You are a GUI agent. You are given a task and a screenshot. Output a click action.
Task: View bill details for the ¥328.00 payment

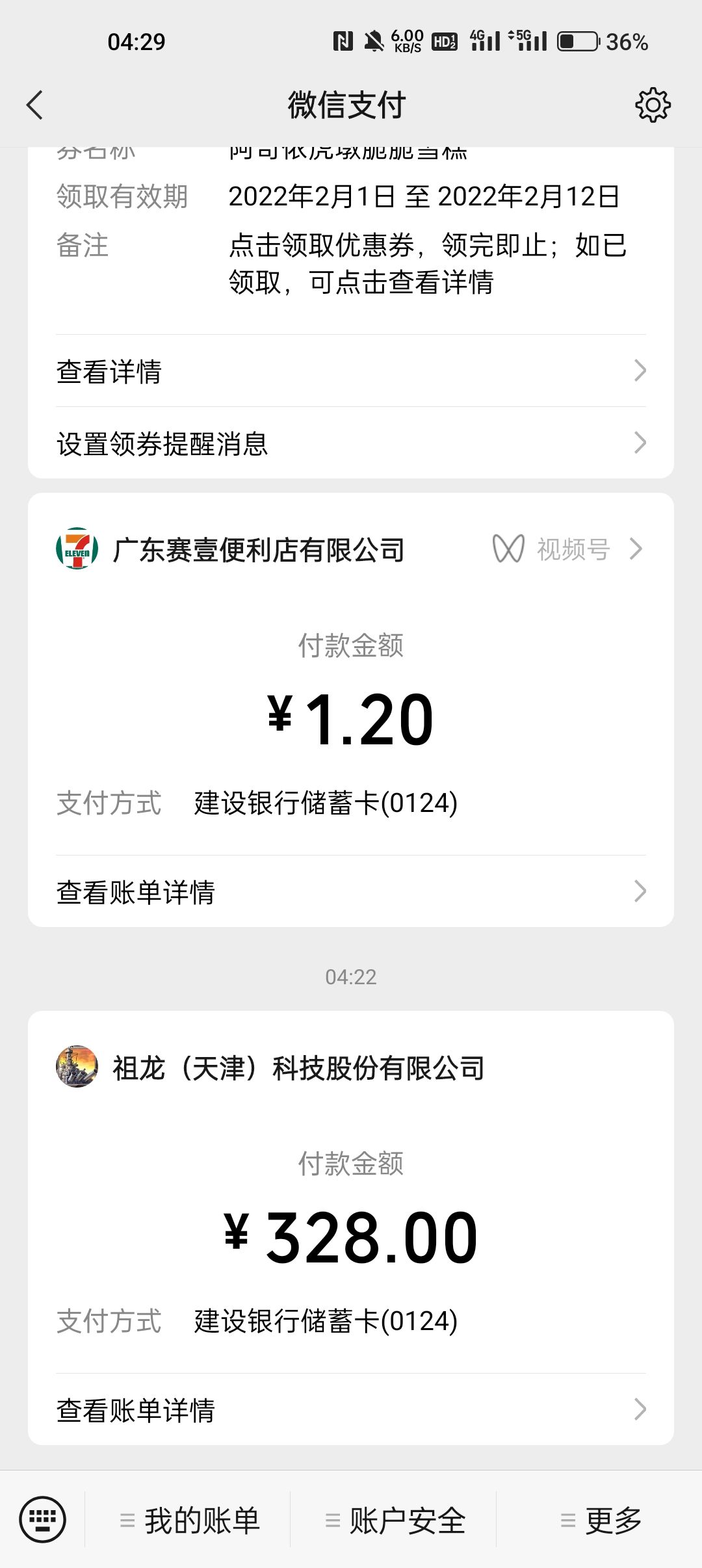(351, 1410)
